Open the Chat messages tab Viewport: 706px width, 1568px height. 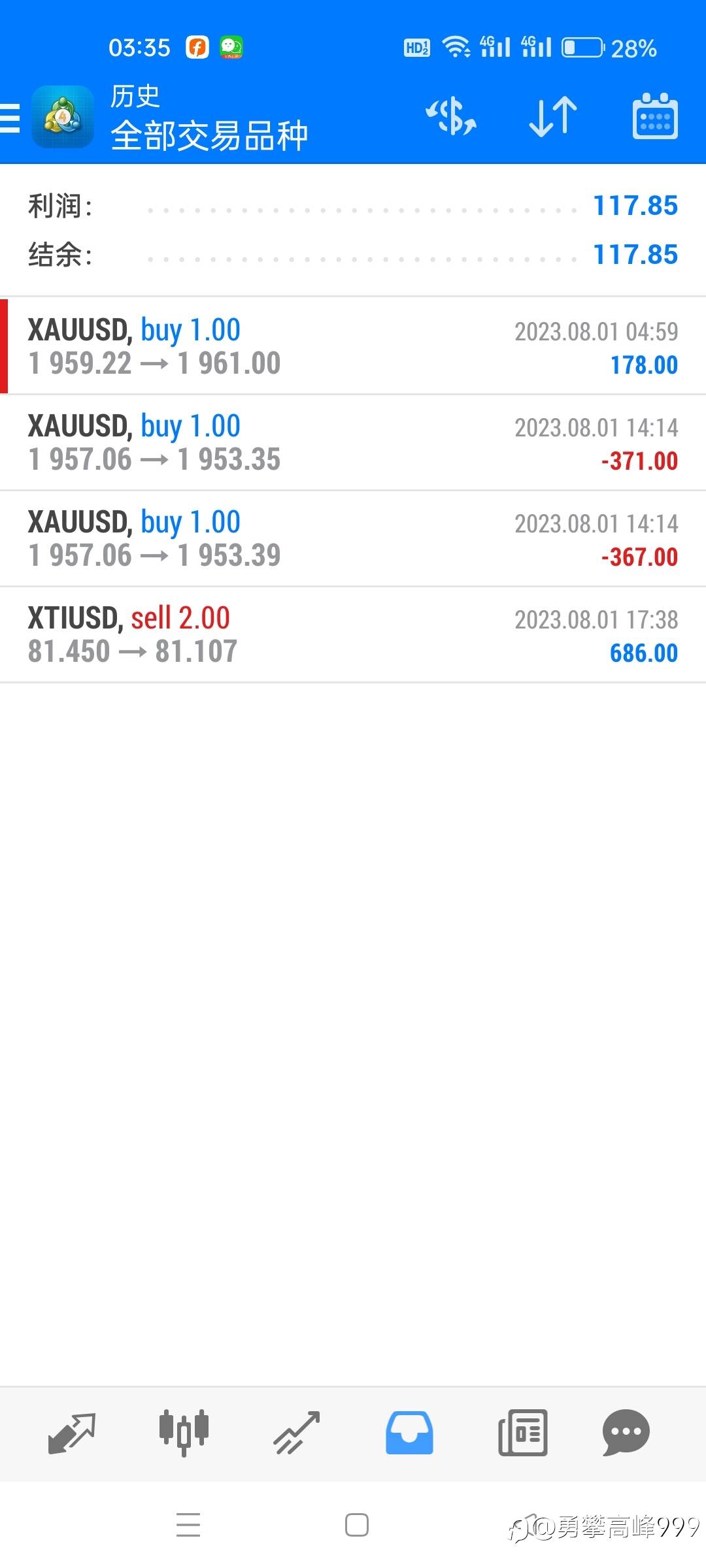tap(626, 1433)
